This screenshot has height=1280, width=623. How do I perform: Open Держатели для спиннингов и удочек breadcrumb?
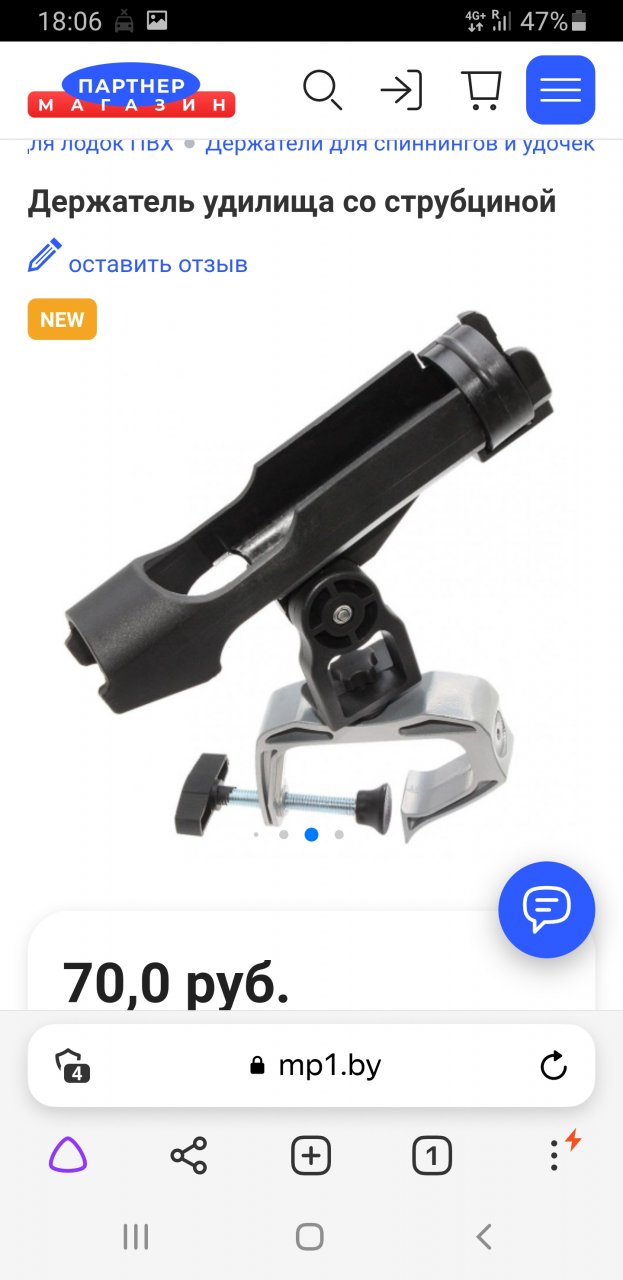click(399, 144)
